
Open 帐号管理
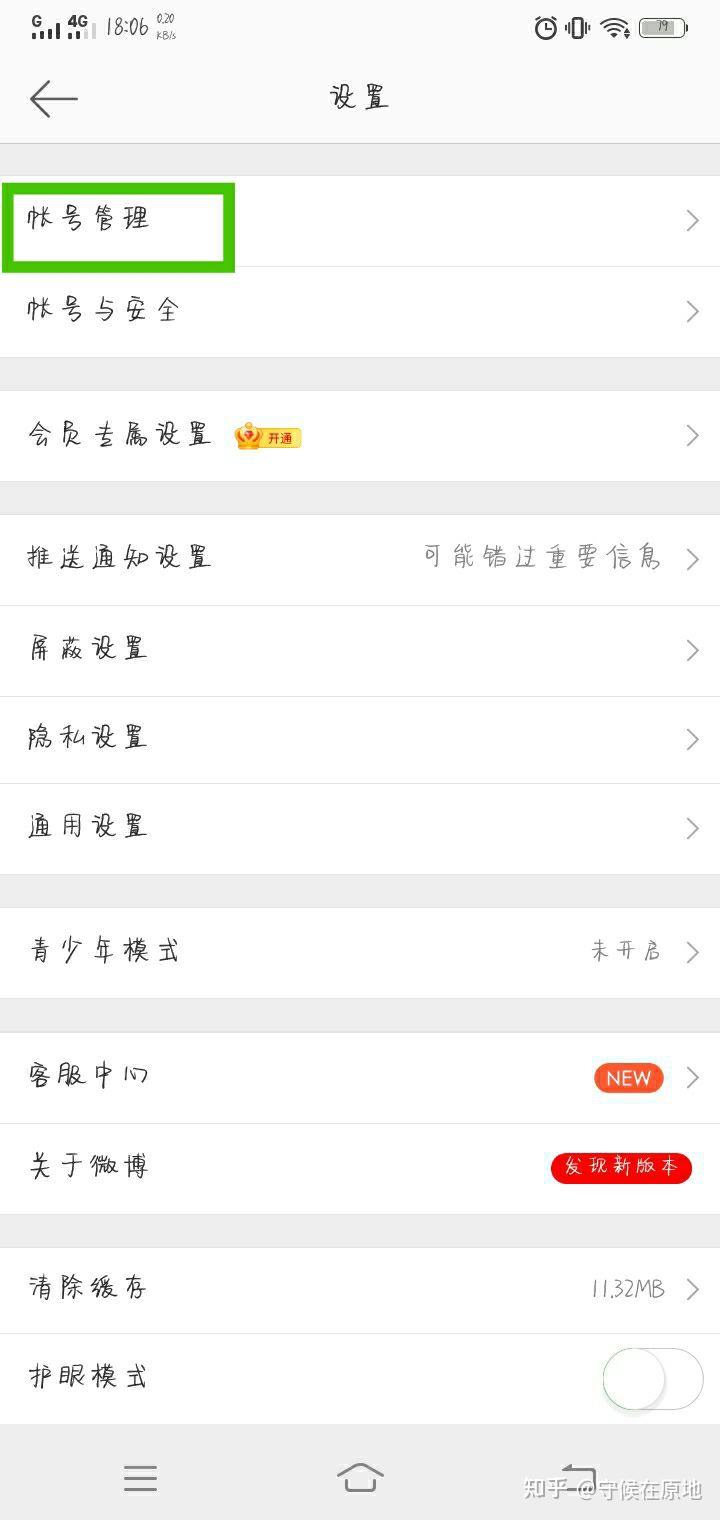tap(360, 221)
